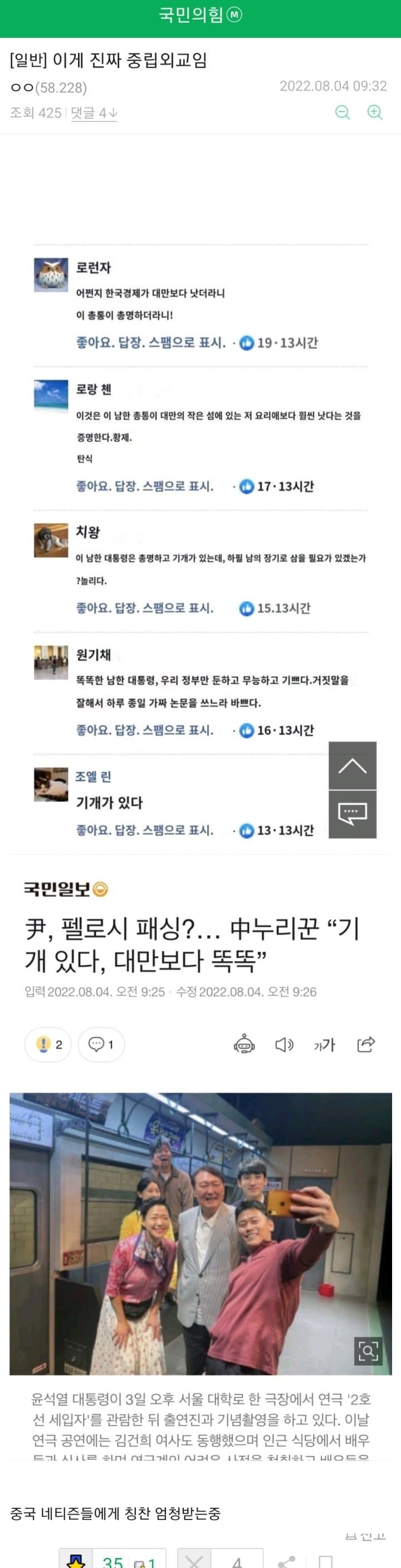Recommend the post with the star button
The width and height of the screenshot is (401, 1568).
tap(76, 1560)
